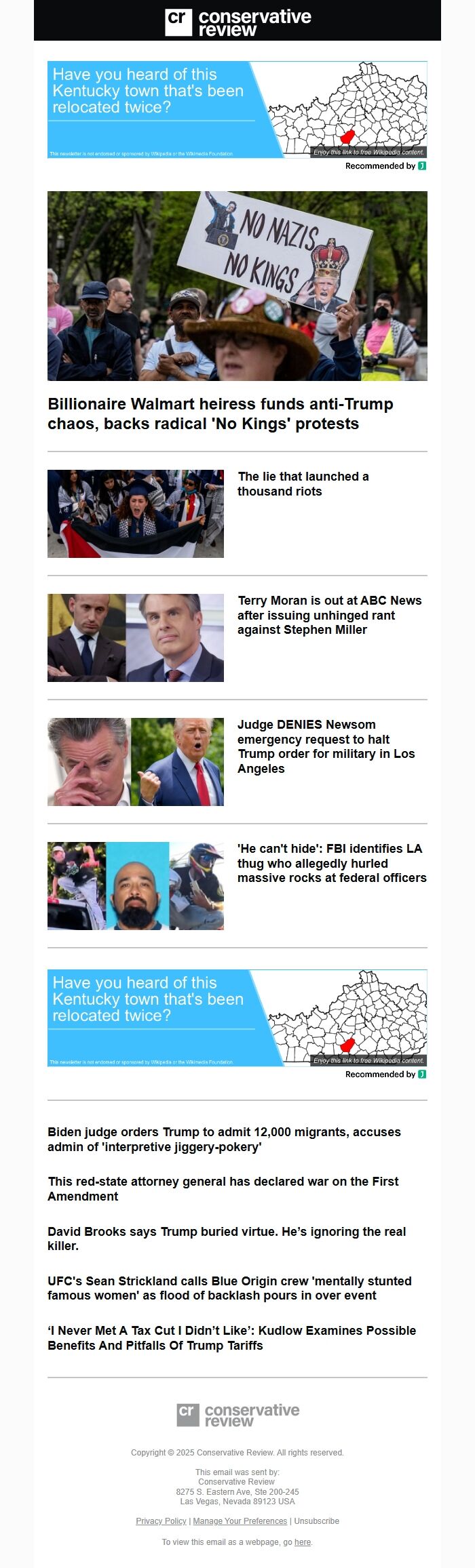Read the Kudlow Trump tariffs article
The image size is (475, 1568).
(231, 1338)
